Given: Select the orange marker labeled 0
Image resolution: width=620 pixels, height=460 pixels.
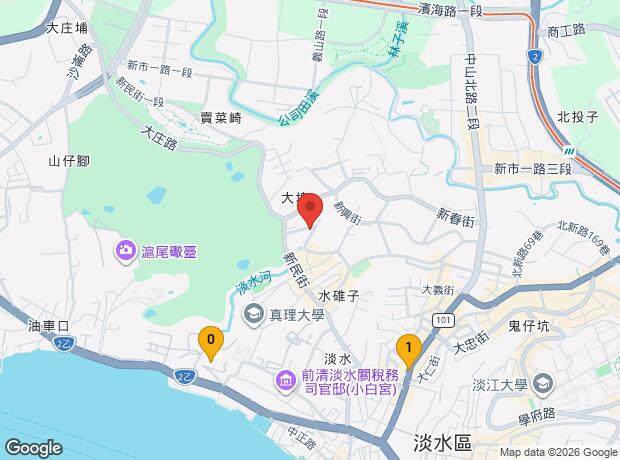Looking at the screenshot, I should [211, 343].
